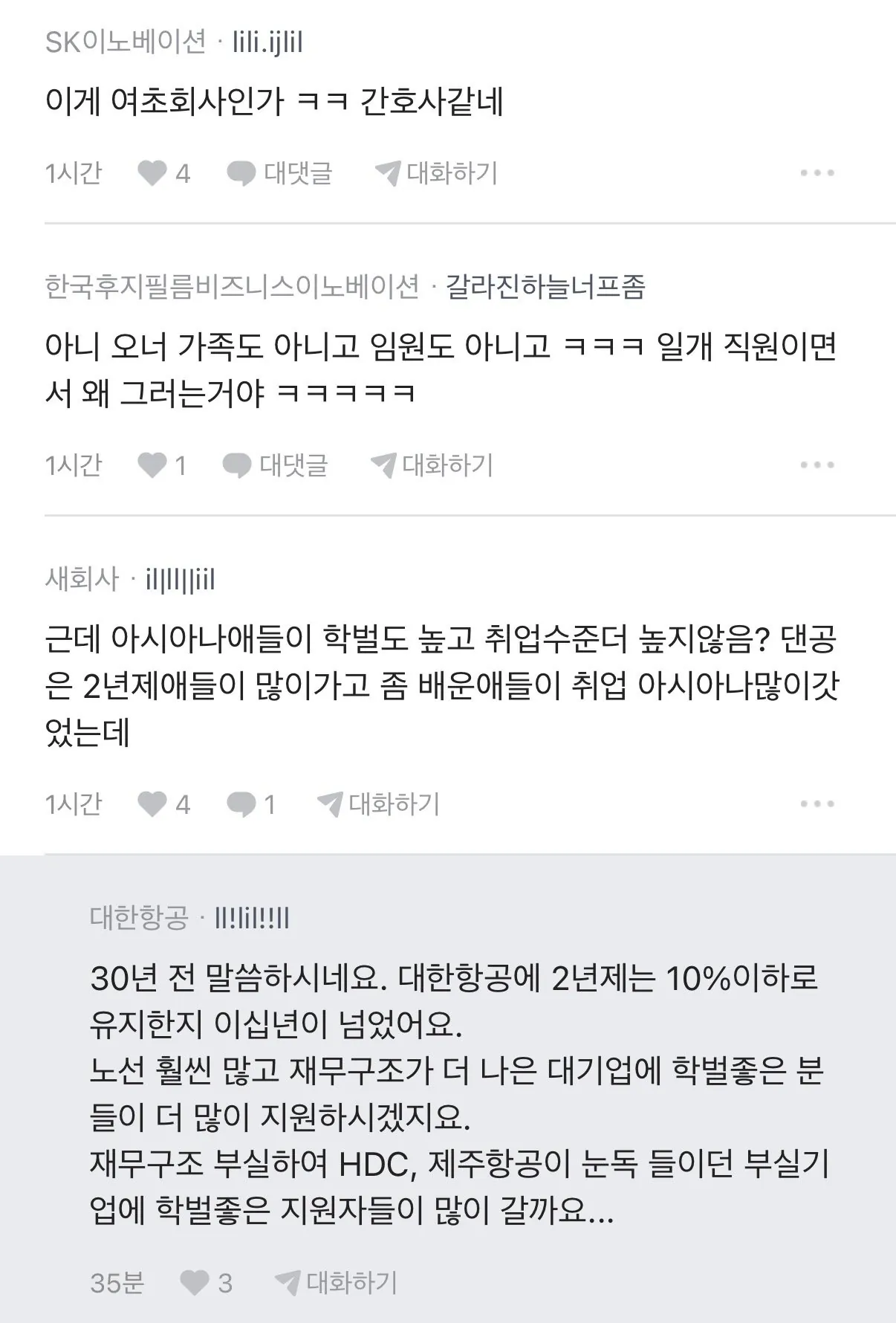Like the 한국후지필름비즈니스이노베이션 comment

click(x=153, y=465)
